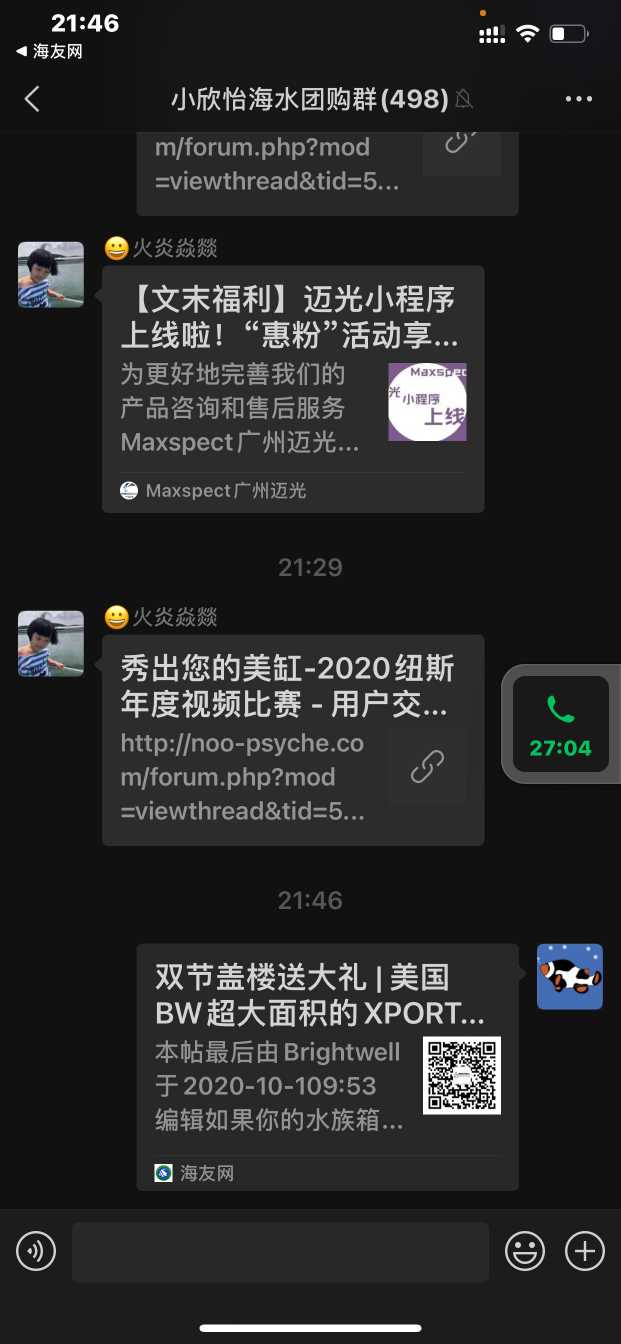
Task: View 火炎焱燚's profile from the 迈光小程序 message
Action: point(51,274)
